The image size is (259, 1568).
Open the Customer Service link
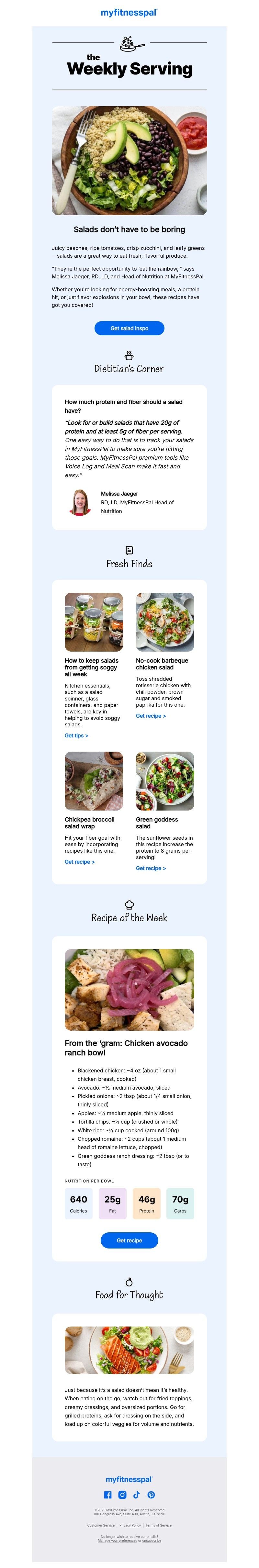(101, 1525)
